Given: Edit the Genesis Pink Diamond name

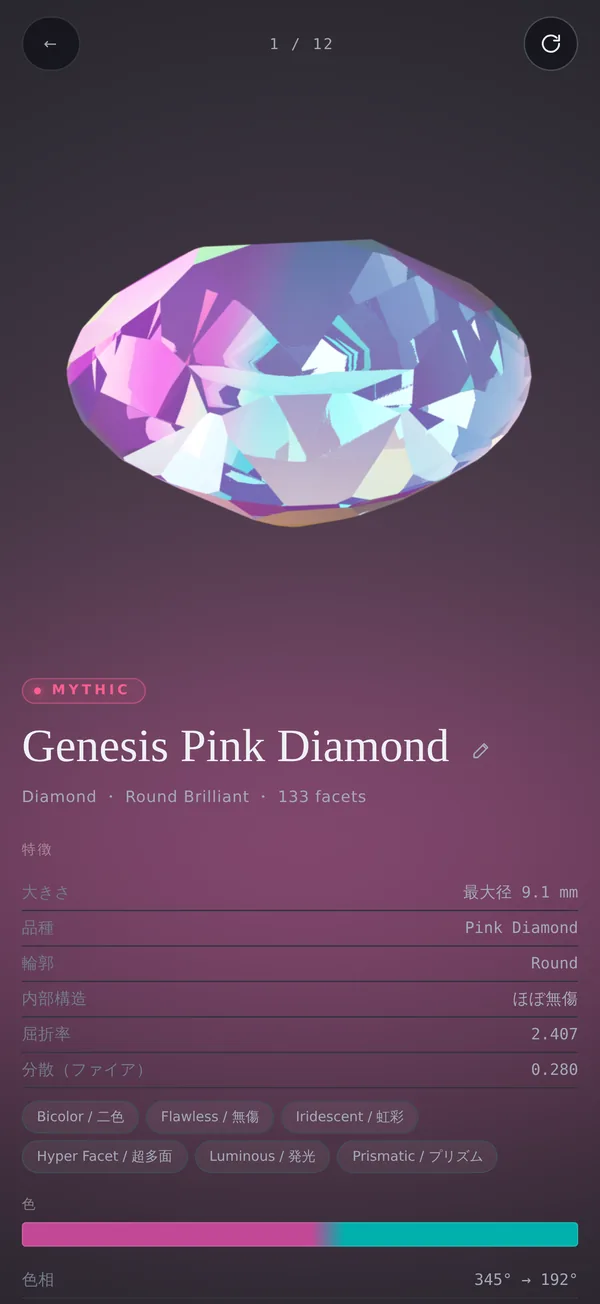Looking at the screenshot, I should click(x=481, y=750).
